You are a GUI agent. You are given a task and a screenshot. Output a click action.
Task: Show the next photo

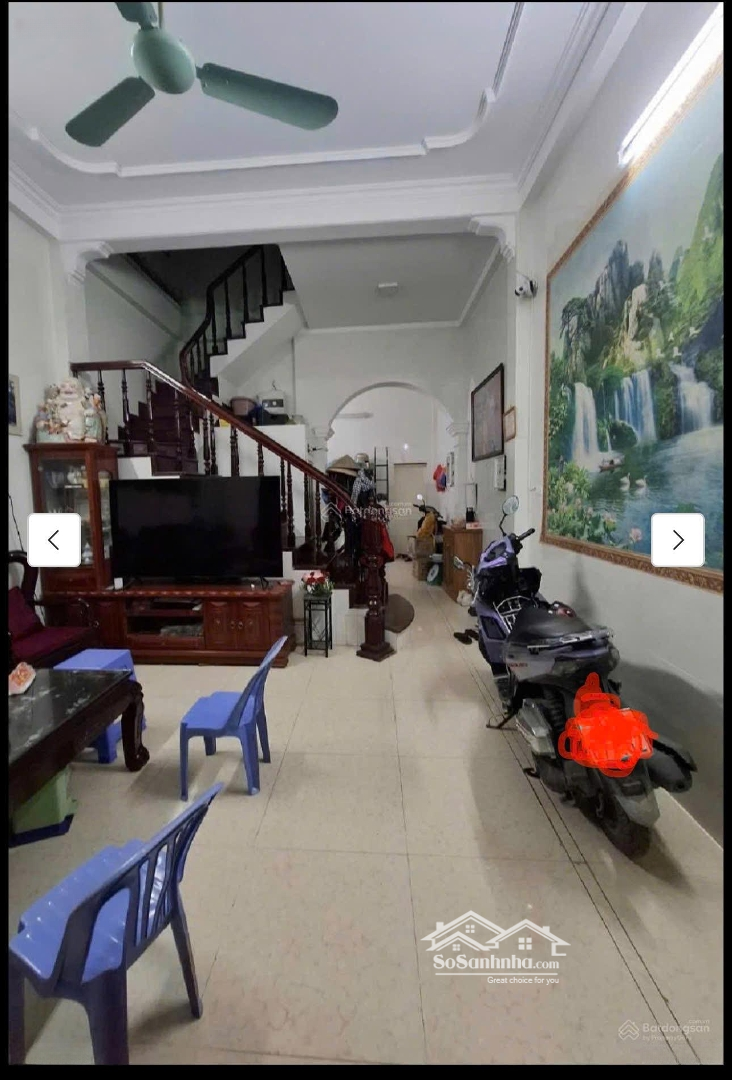tap(677, 540)
